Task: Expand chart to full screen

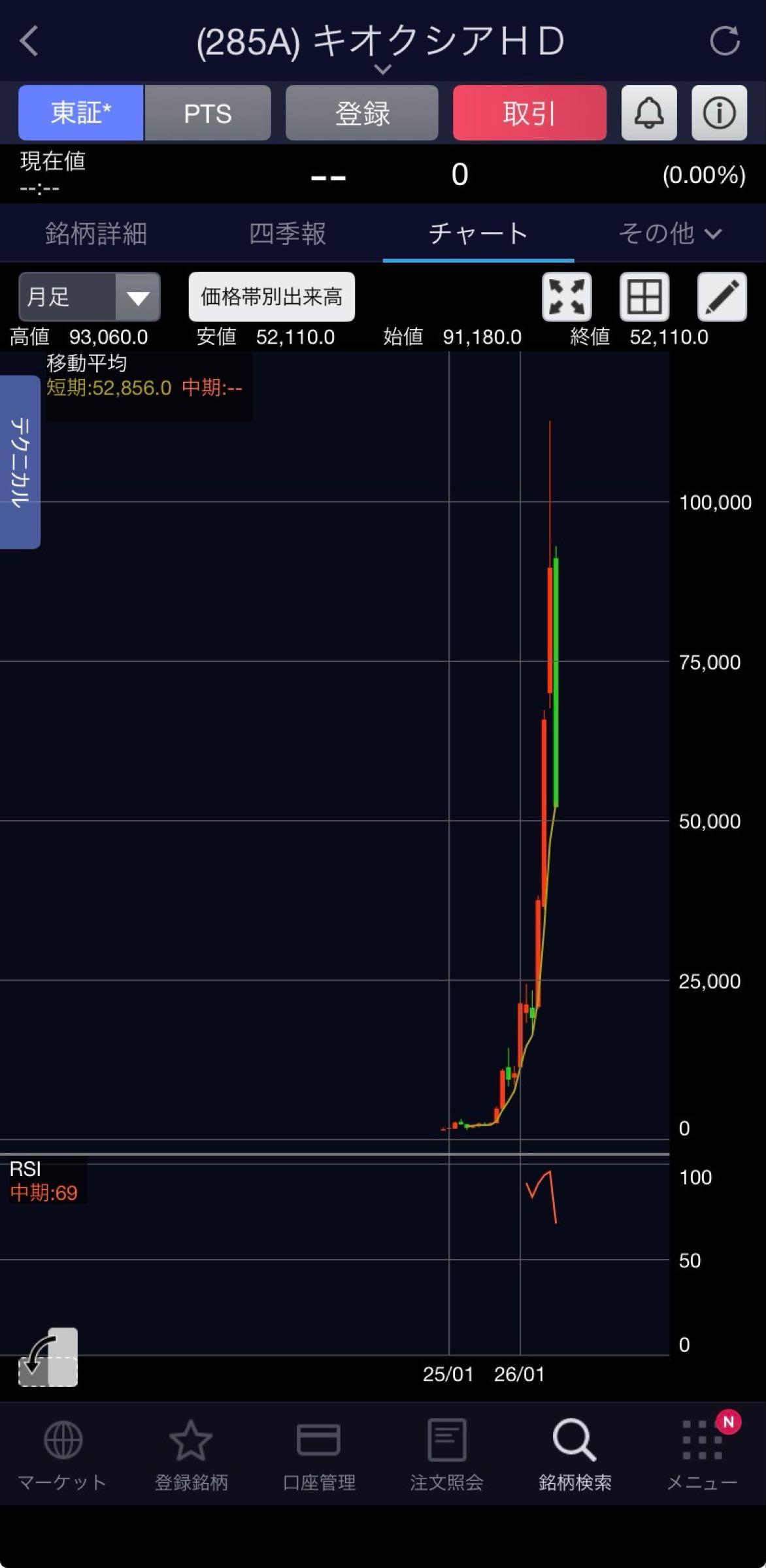Action: point(567,297)
